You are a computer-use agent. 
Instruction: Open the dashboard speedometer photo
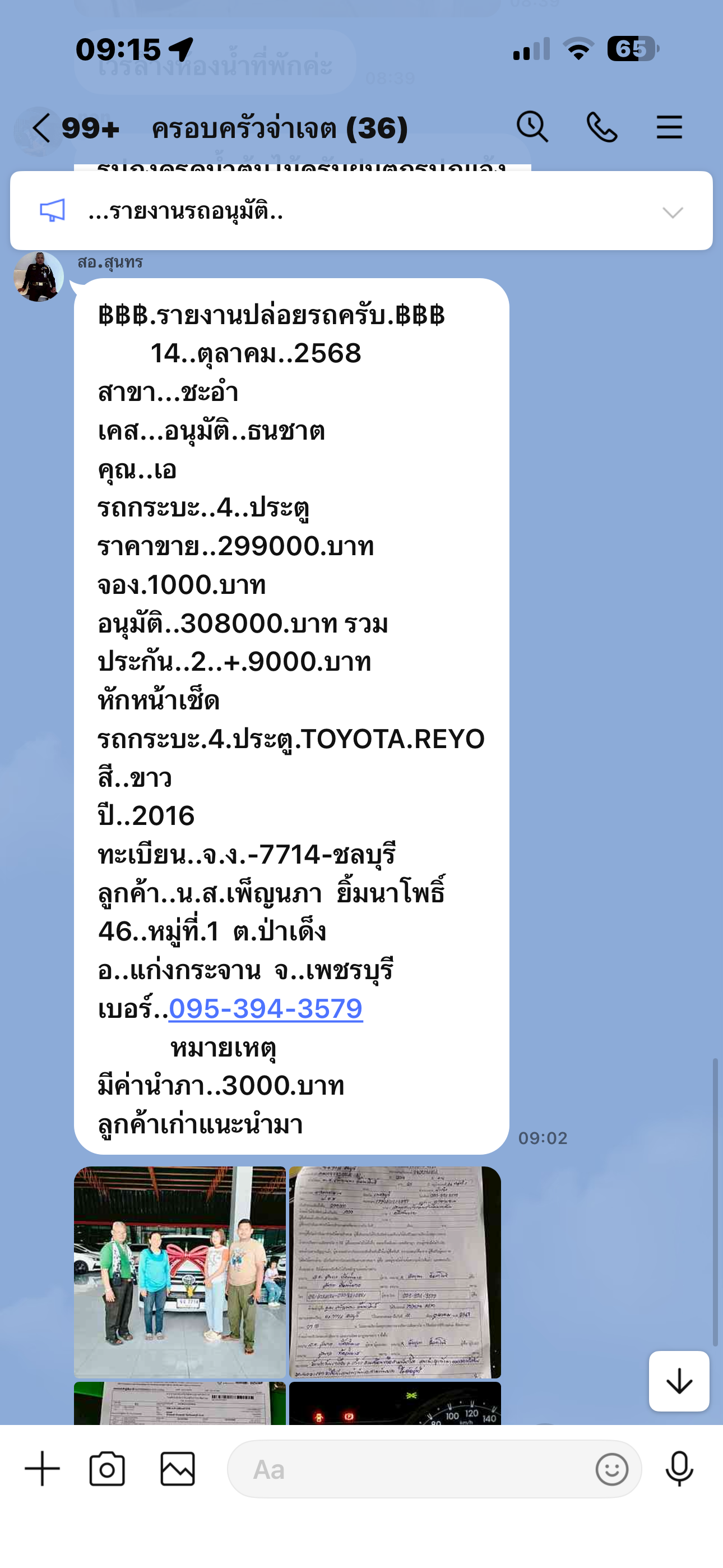pos(395,1404)
